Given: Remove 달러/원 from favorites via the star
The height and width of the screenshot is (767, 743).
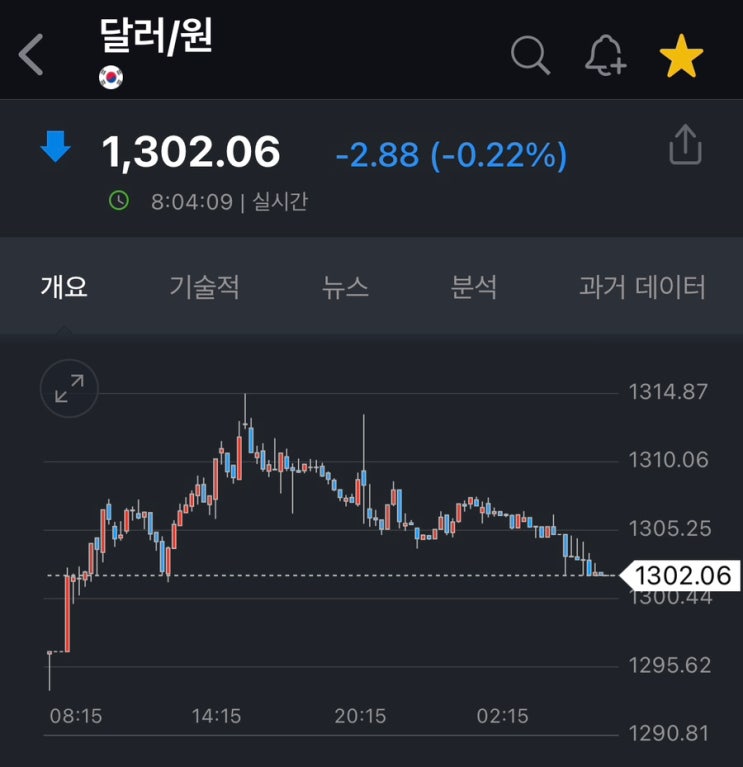Looking at the screenshot, I should point(681,55).
